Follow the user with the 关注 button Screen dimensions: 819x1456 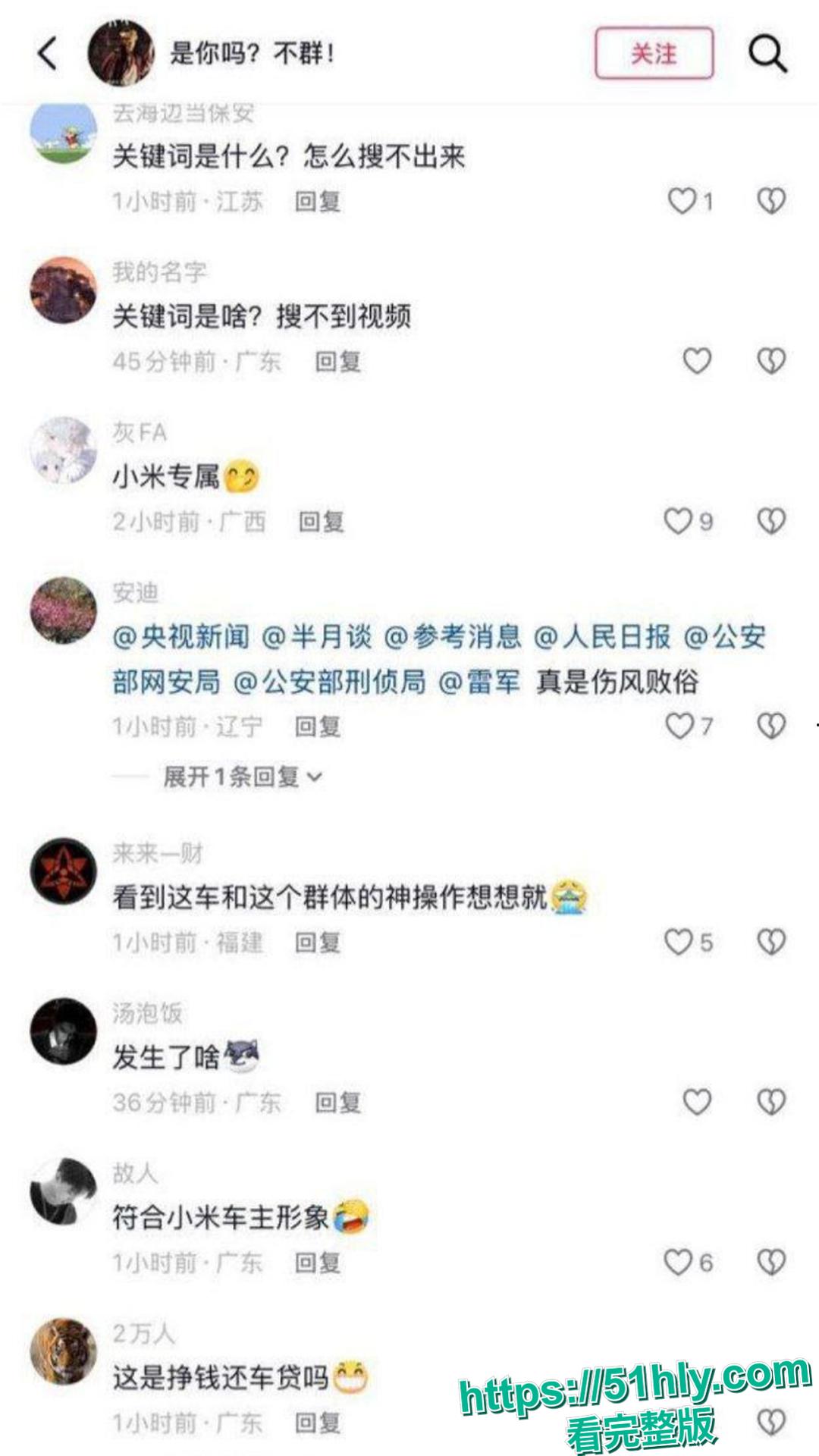(x=654, y=53)
